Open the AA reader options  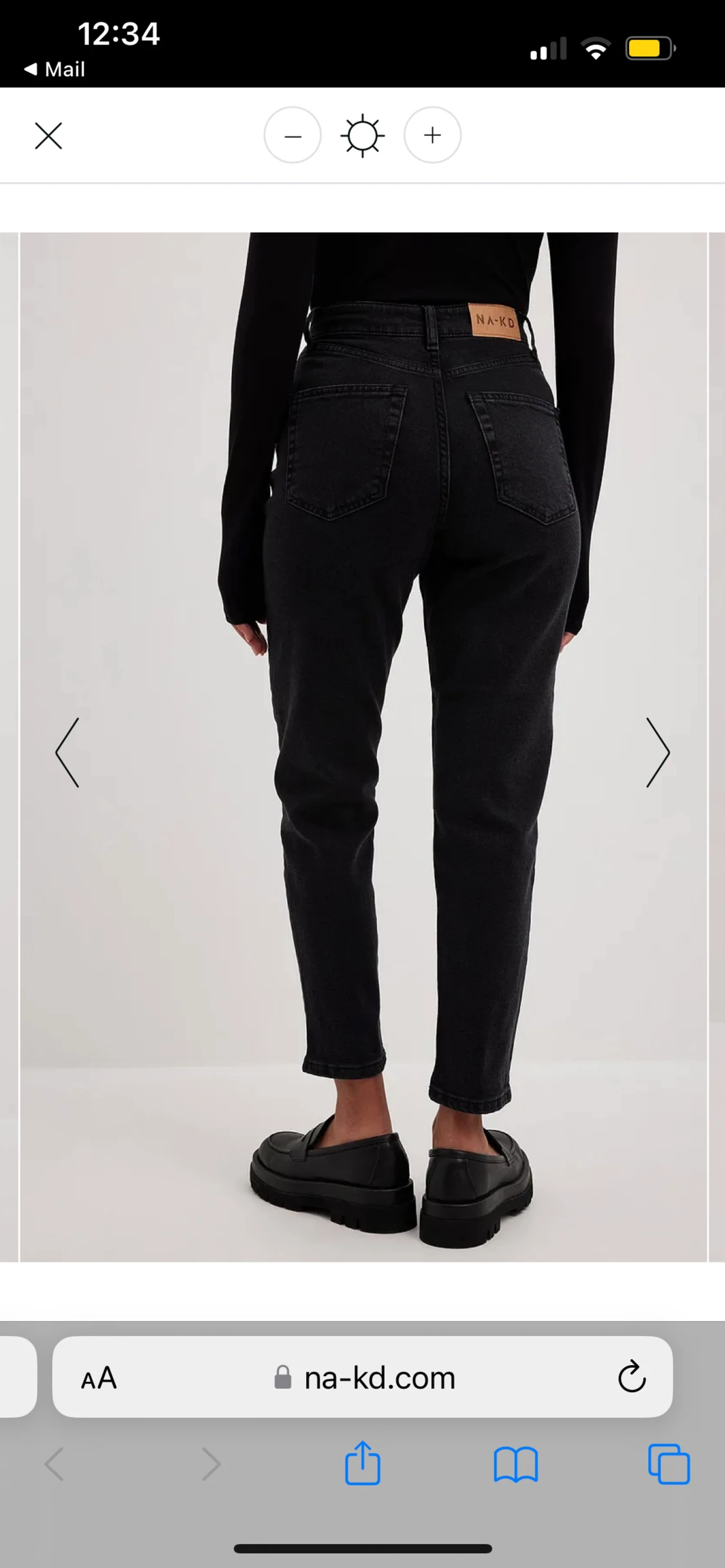click(99, 1378)
